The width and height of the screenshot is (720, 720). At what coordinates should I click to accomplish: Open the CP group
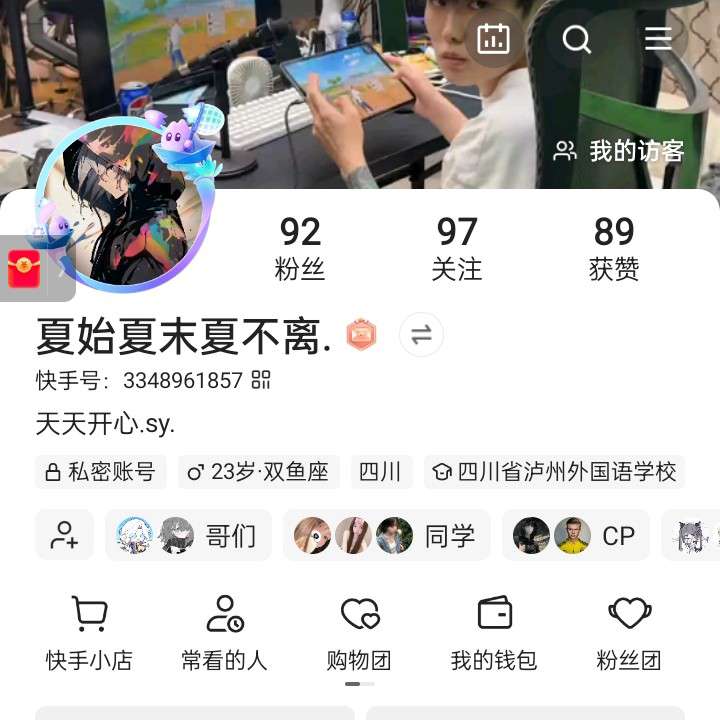tap(575, 535)
